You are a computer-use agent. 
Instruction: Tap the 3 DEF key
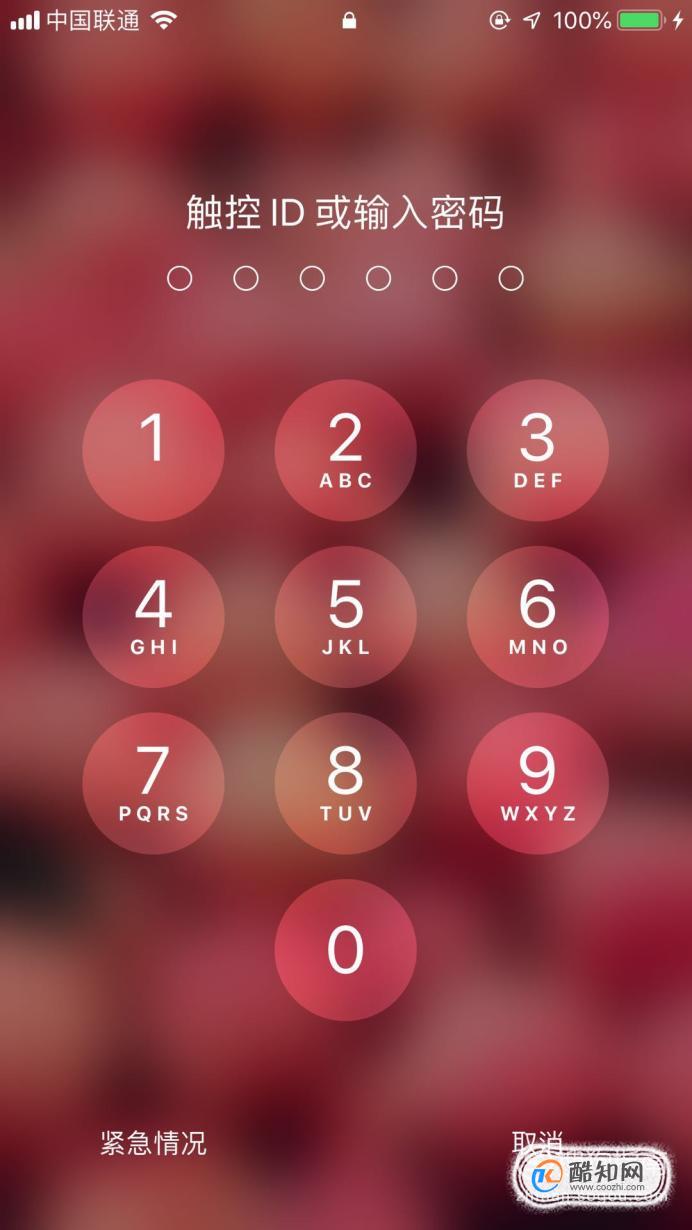537,450
